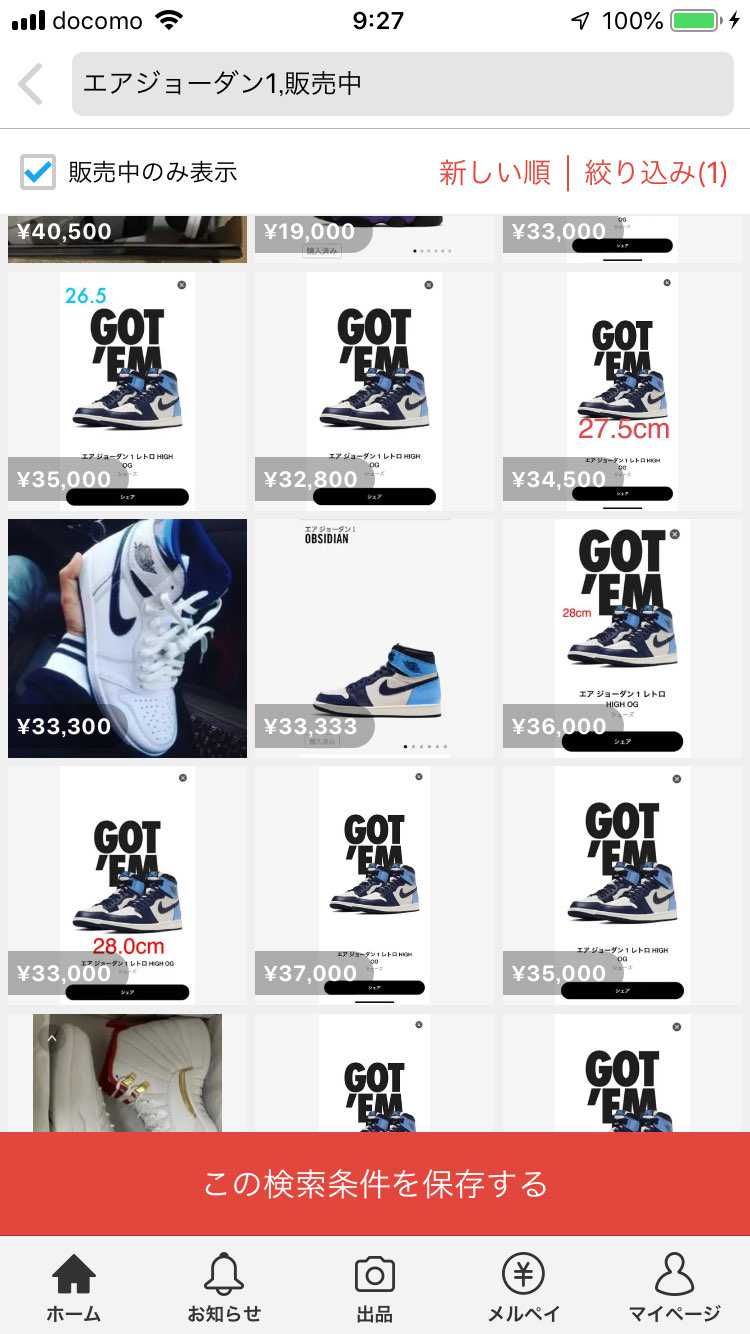
Task: Open the ¥33,300 white sneaker listing
Action: tap(127, 638)
